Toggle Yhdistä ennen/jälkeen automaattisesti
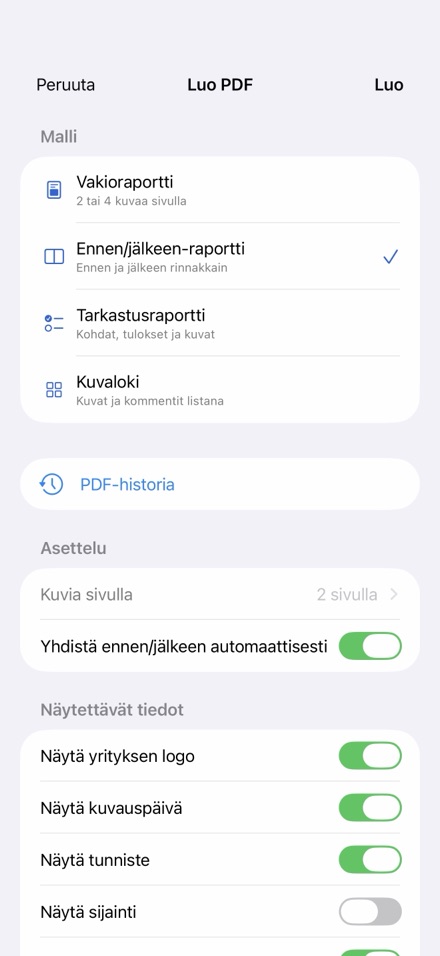 (370, 646)
